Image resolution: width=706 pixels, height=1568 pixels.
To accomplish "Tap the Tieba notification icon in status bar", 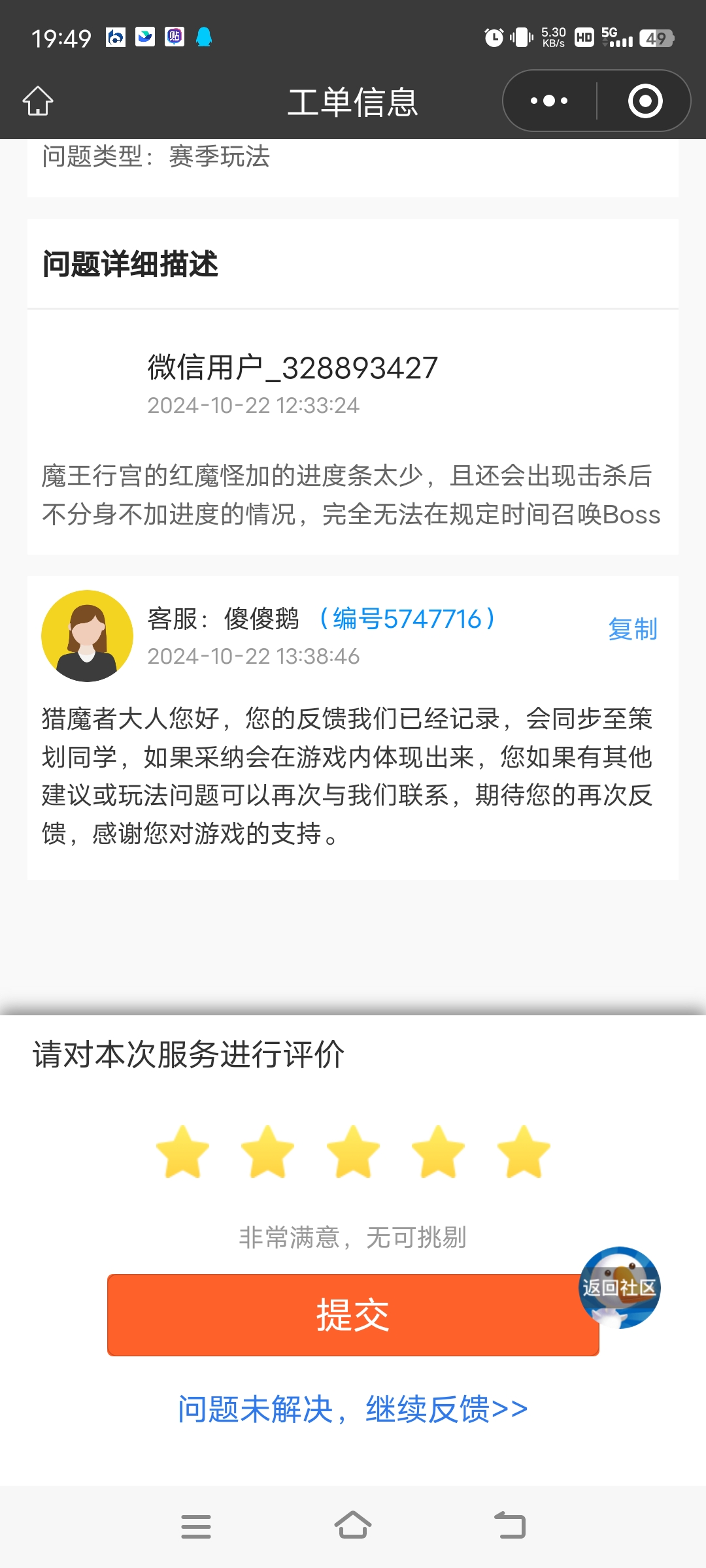I will (174, 37).
